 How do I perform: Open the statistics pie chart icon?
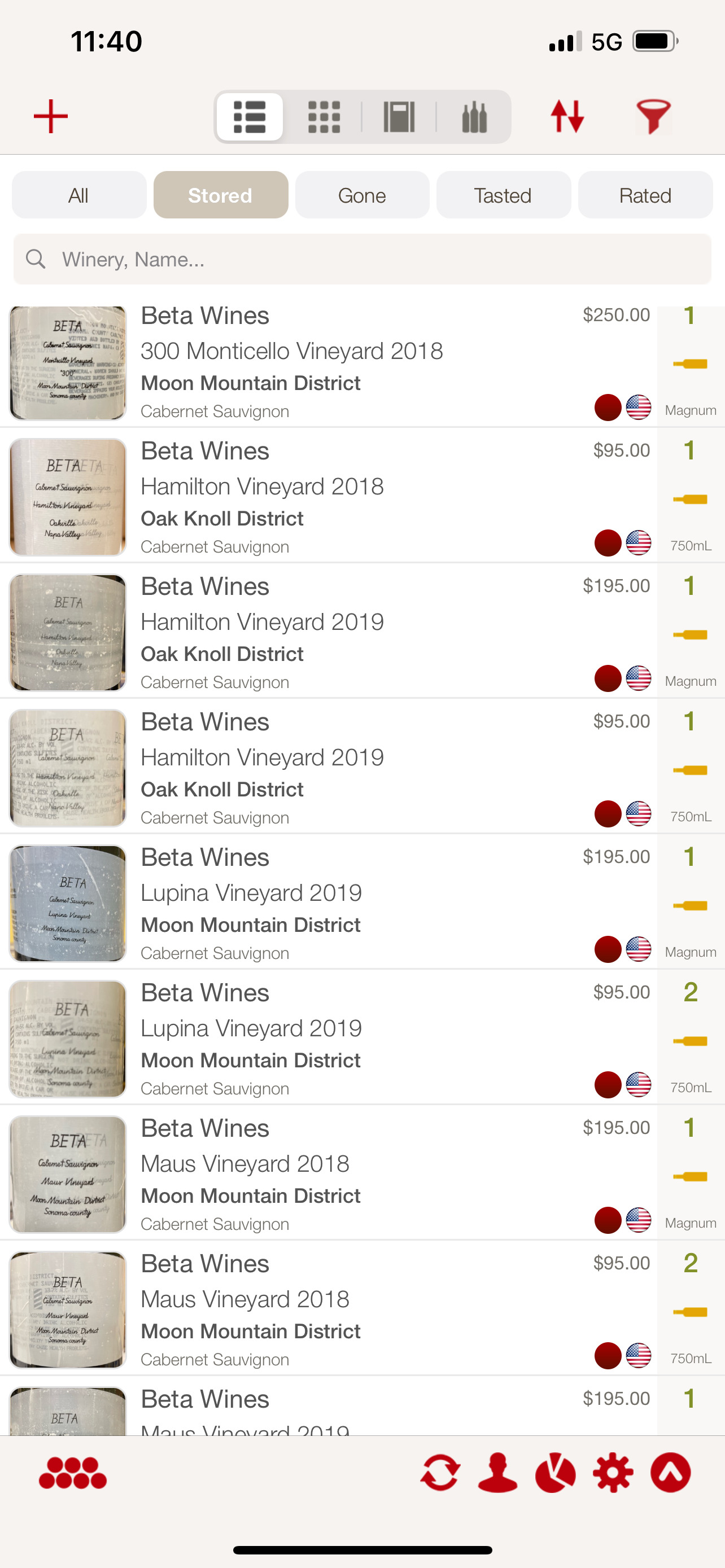coord(555,1473)
